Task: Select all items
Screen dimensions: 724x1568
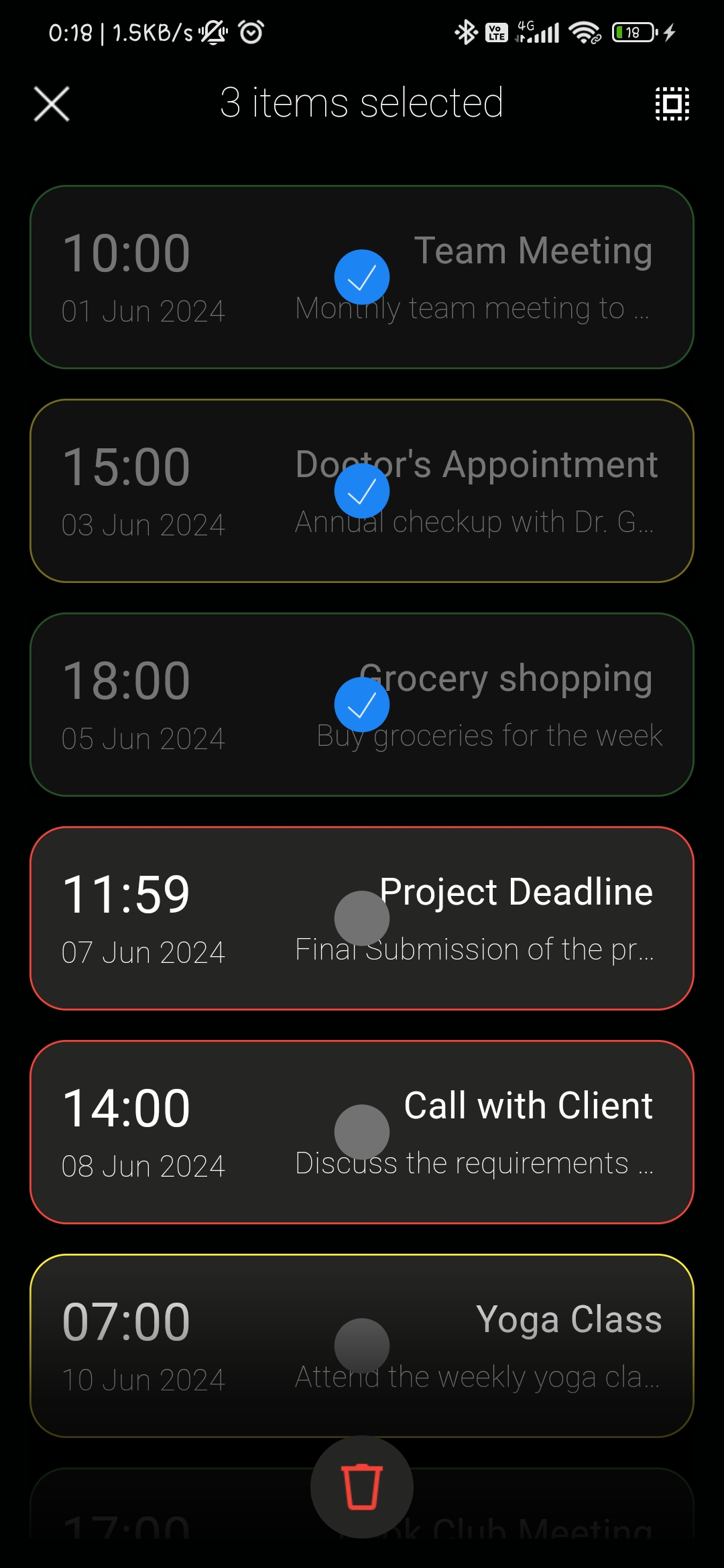Action: pyautogui.click(x=672, y=104)
